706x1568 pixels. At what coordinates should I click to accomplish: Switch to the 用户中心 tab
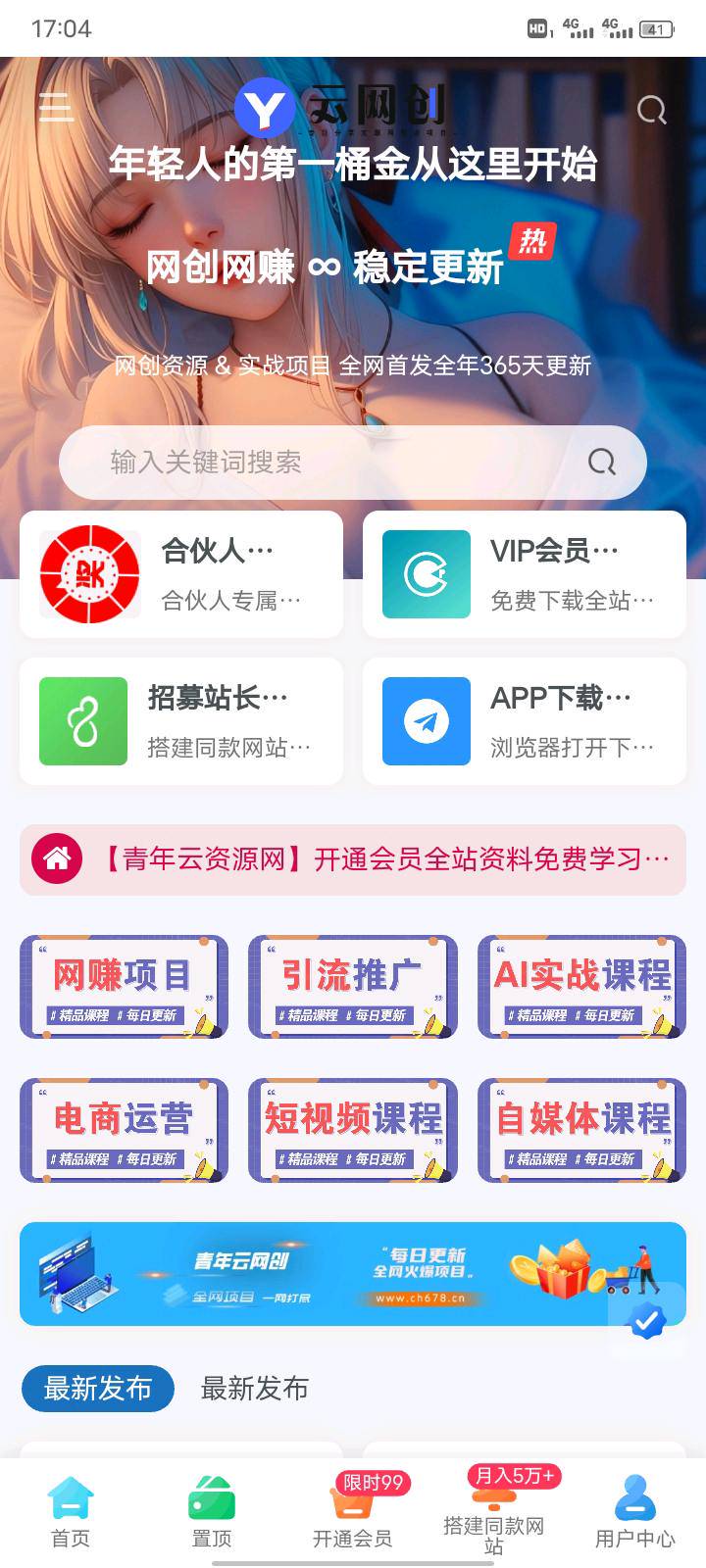coord(634,1511)
